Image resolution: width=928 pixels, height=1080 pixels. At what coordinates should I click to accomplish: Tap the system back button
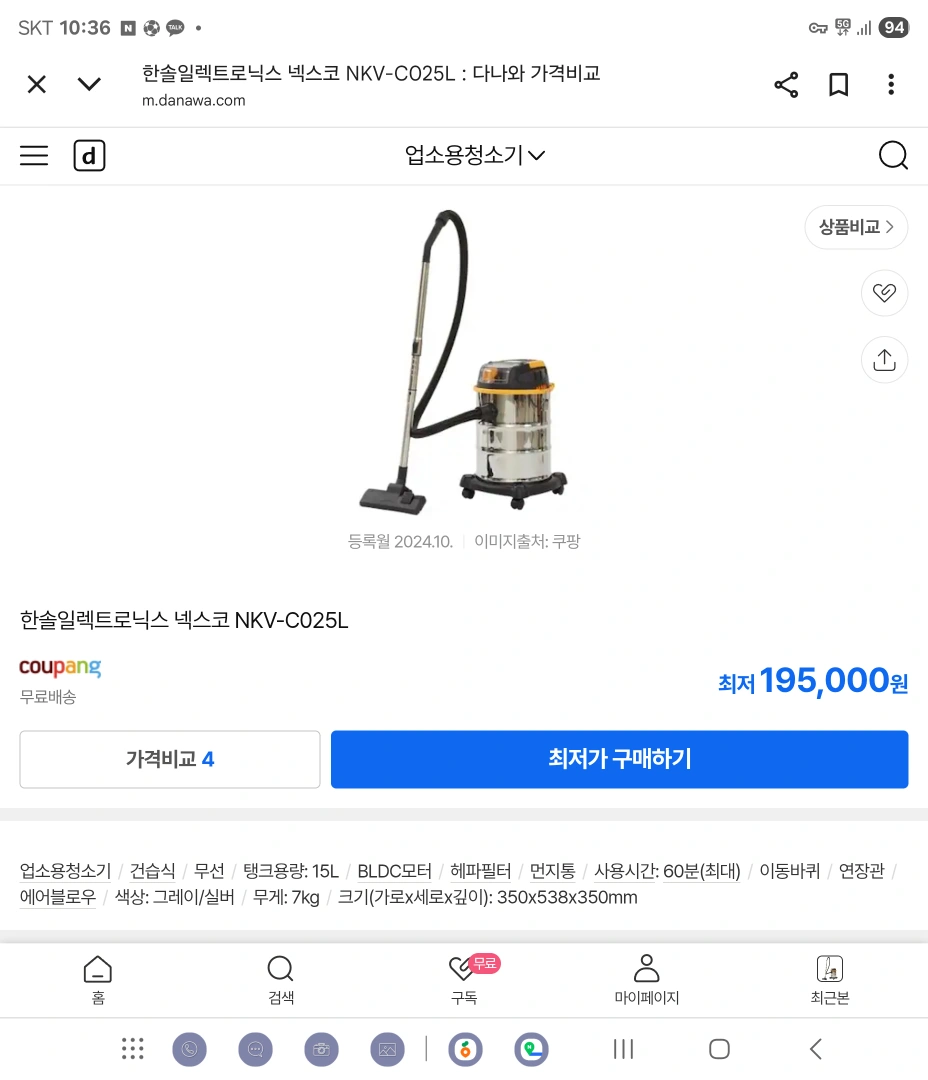click(815, 1048)
